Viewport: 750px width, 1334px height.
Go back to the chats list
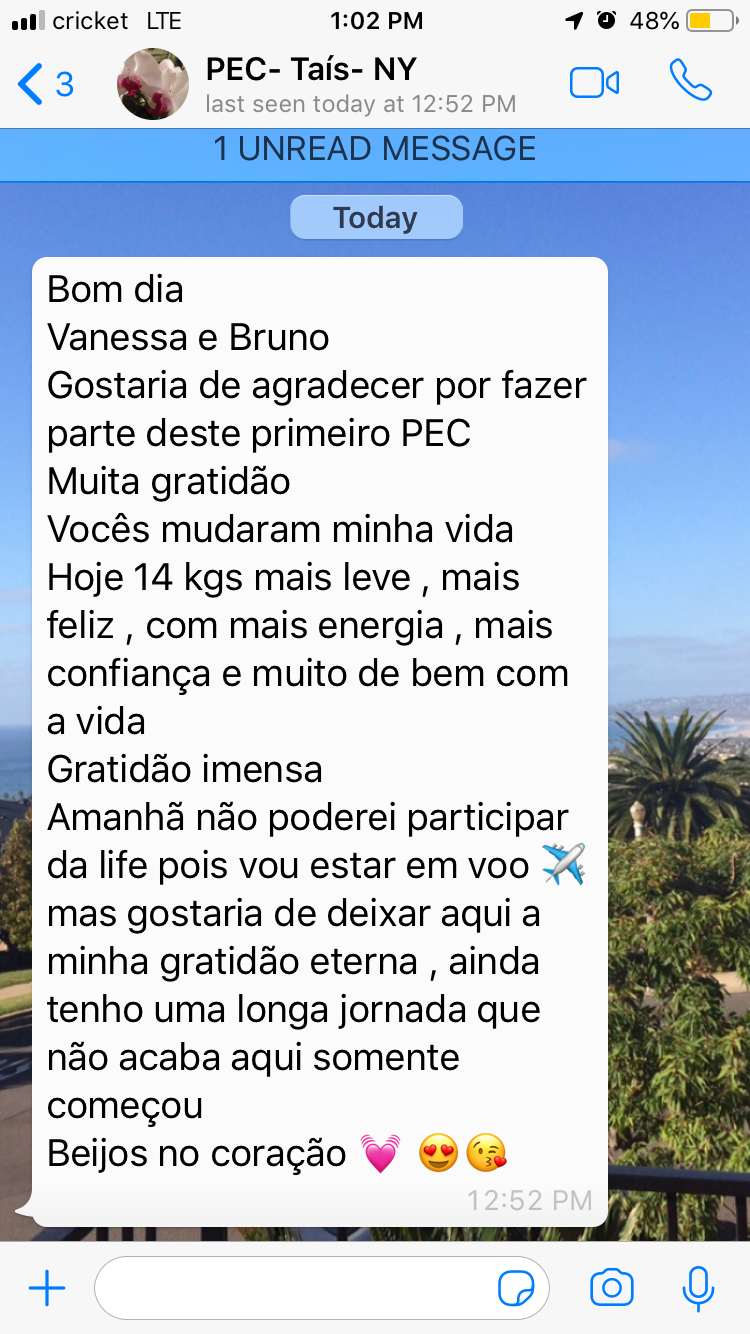45,84
